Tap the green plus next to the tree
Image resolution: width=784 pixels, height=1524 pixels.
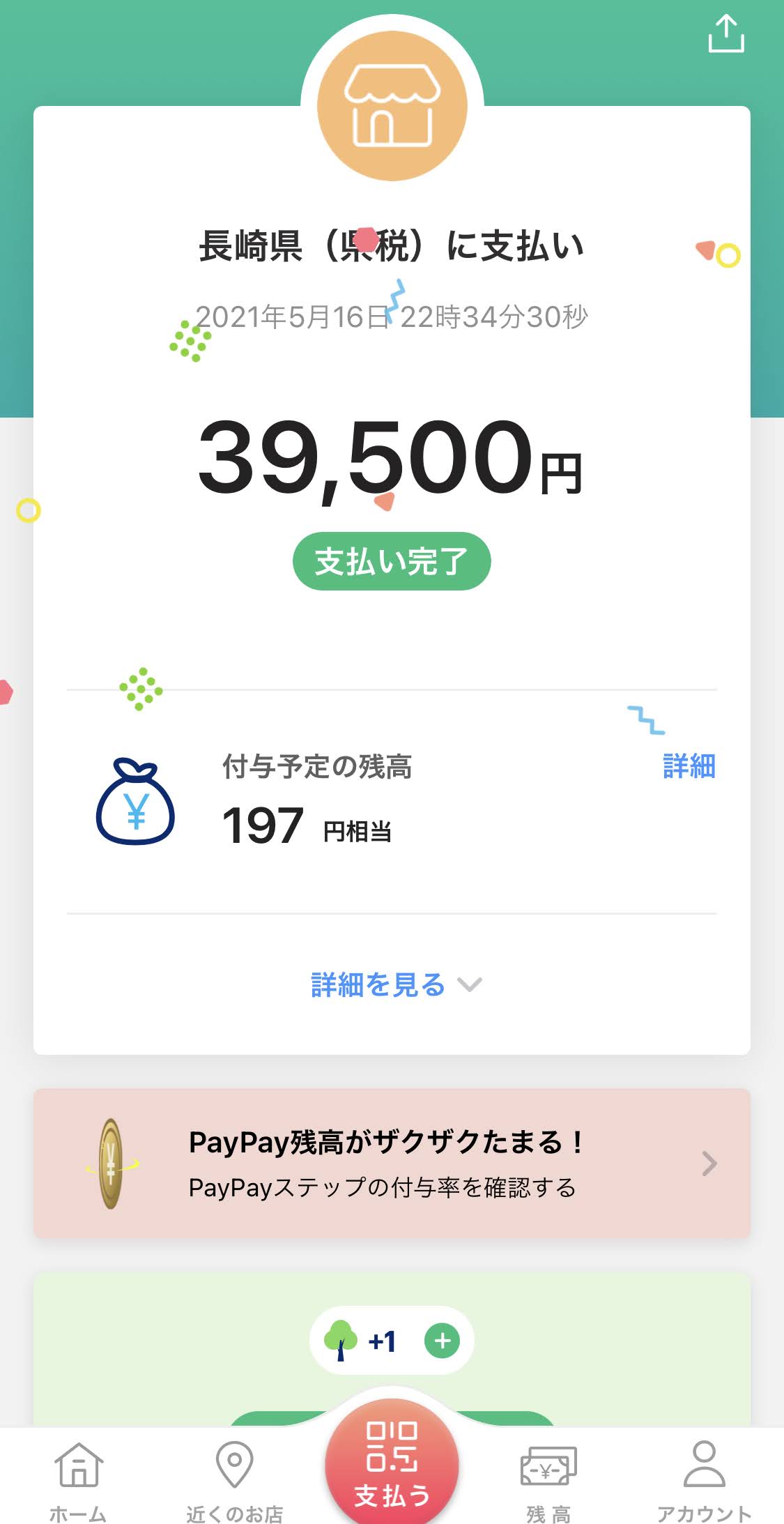pos(442,1341)
